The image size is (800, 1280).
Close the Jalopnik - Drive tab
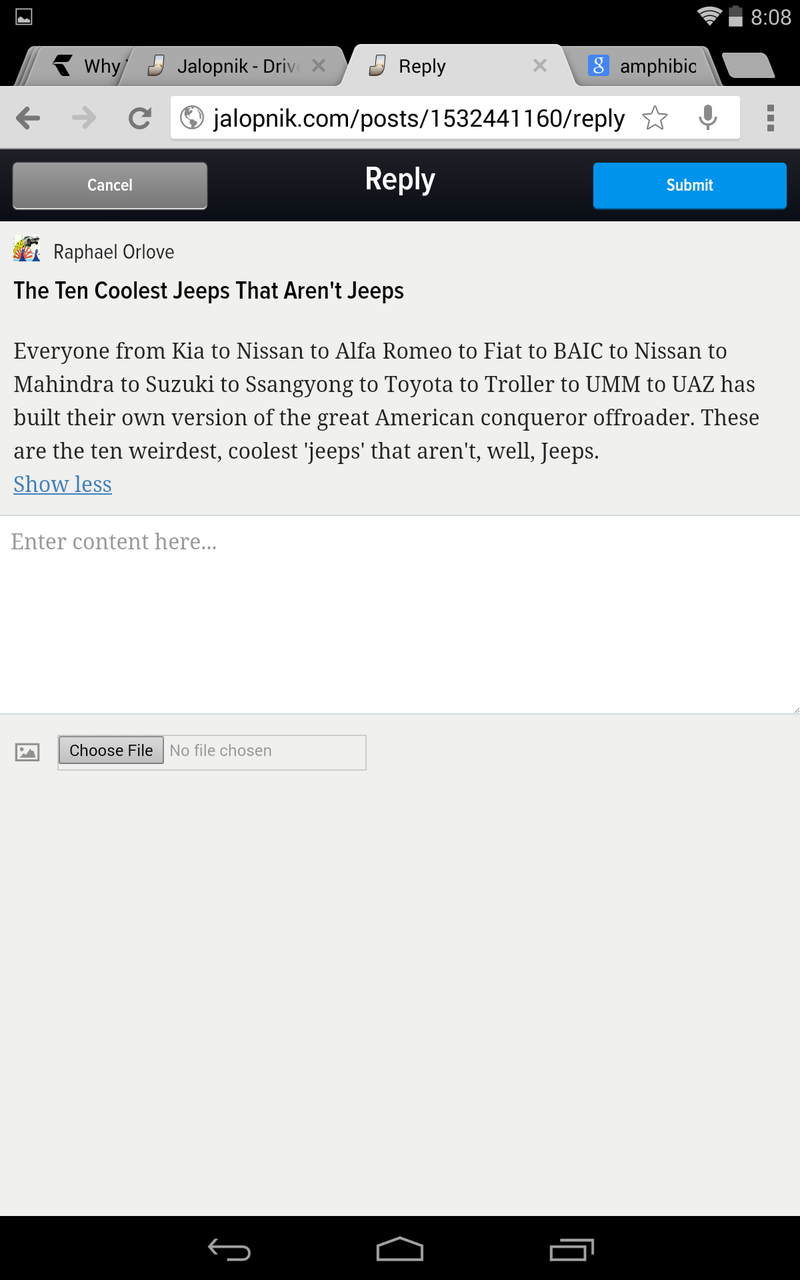[318, 66]
